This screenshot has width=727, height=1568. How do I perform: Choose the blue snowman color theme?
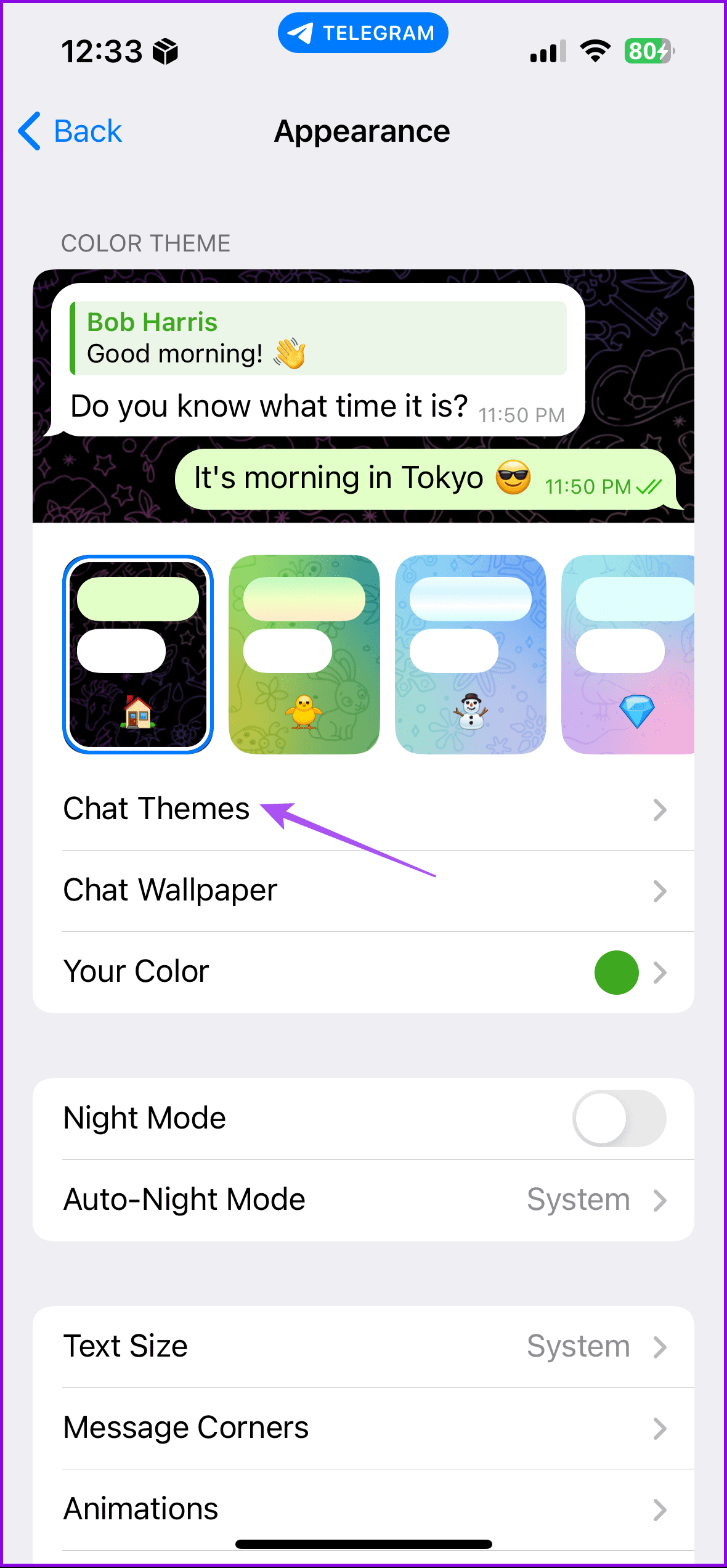[470, 655]
